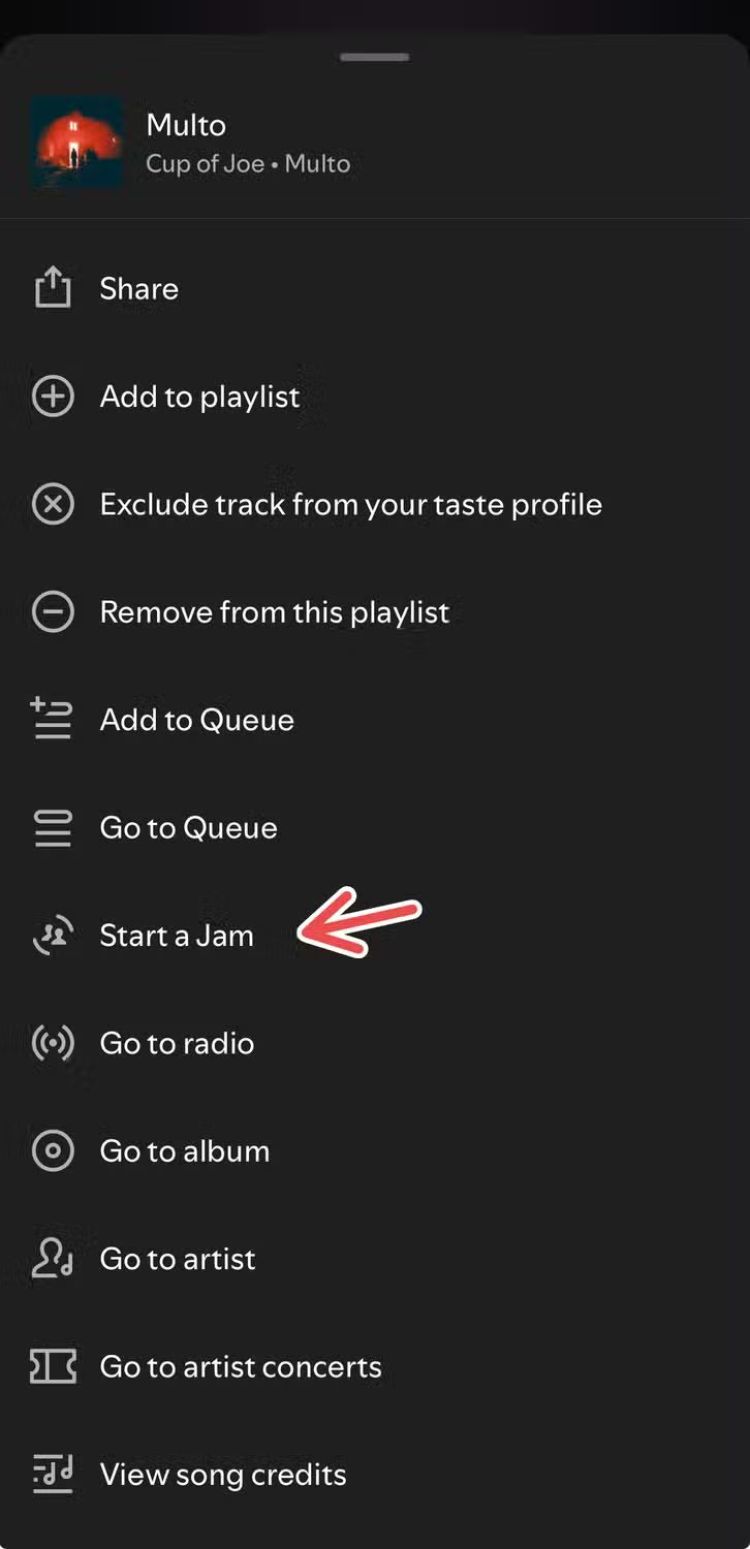View song credits
The height and width of the screenshot is (1549, 750).
point(222,1475)
